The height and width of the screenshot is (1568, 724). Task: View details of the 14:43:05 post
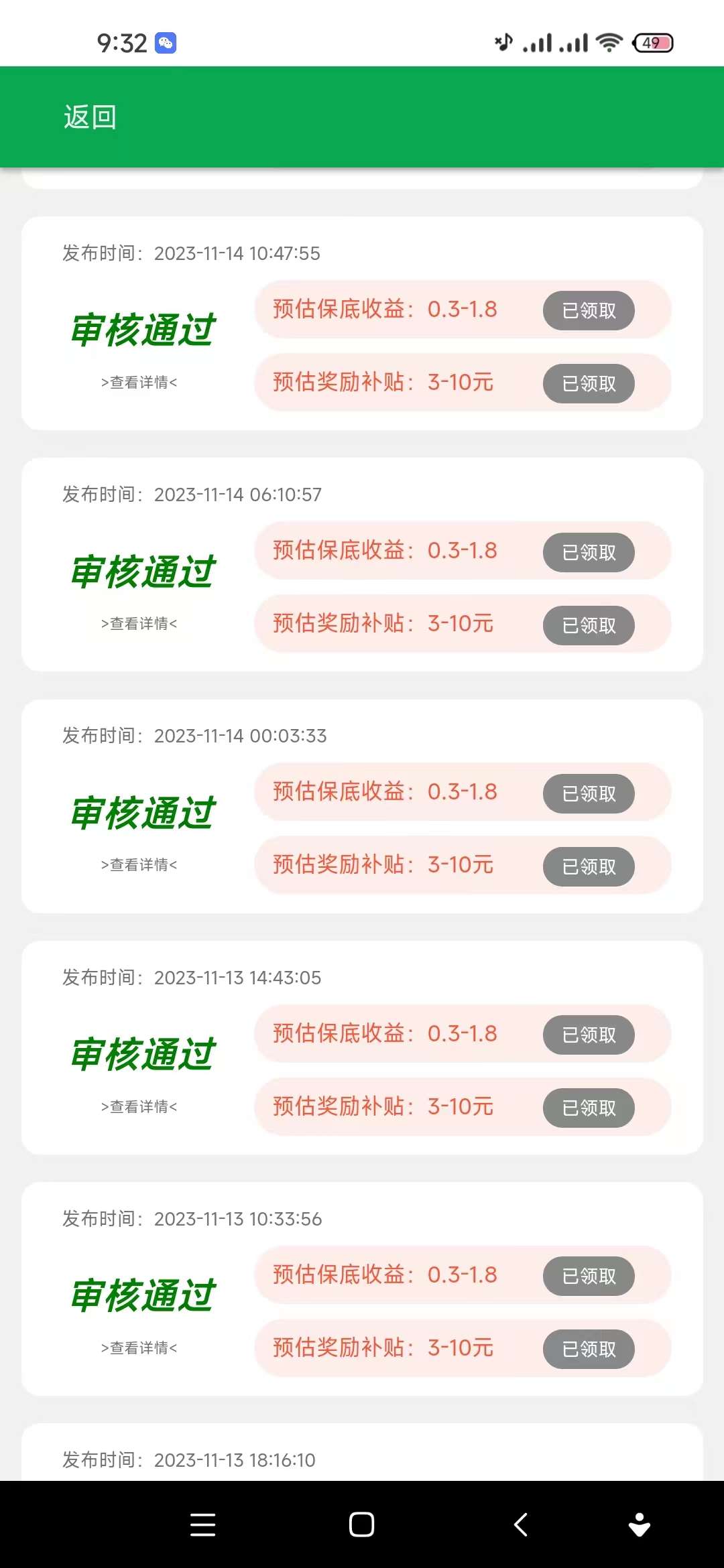click(139, 1107)
